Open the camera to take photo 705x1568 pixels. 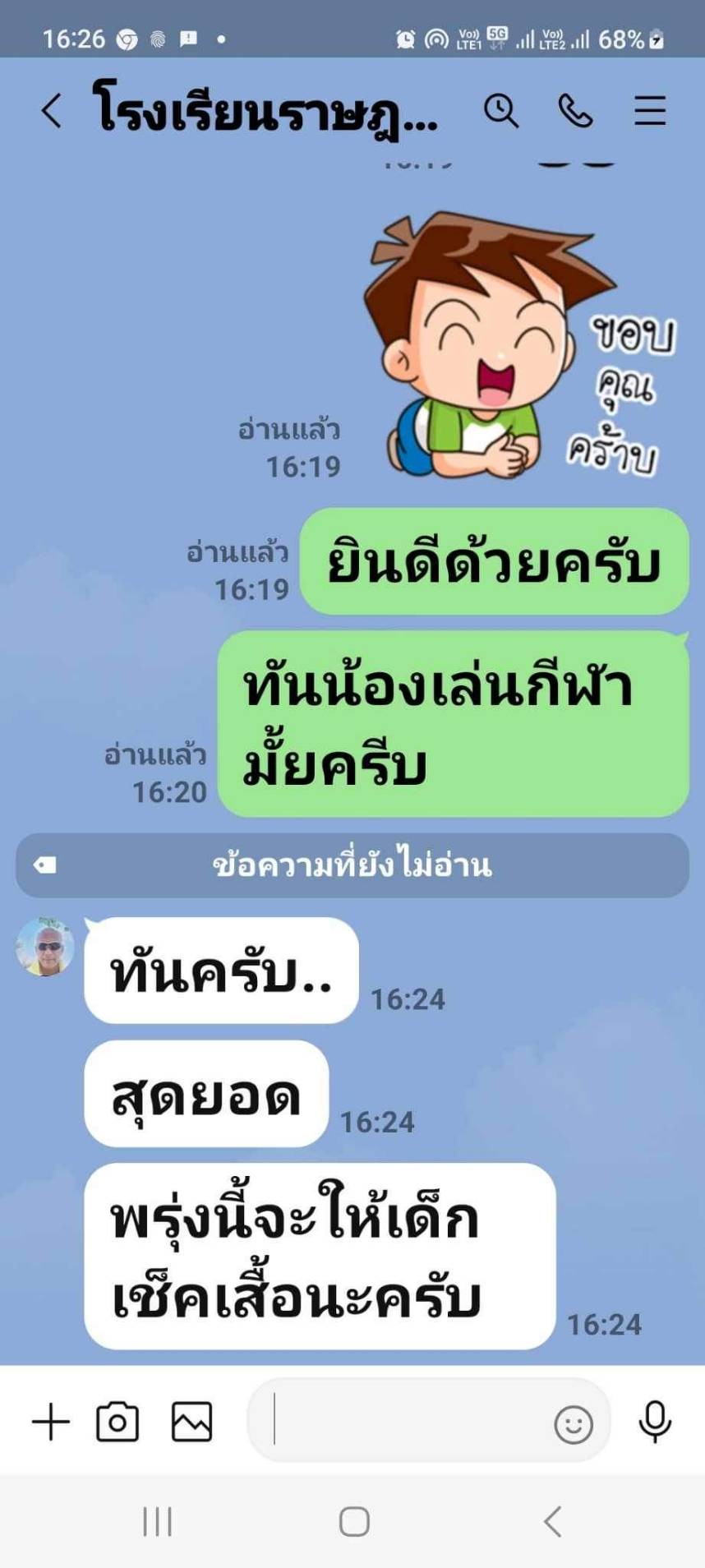point(117,1422)
